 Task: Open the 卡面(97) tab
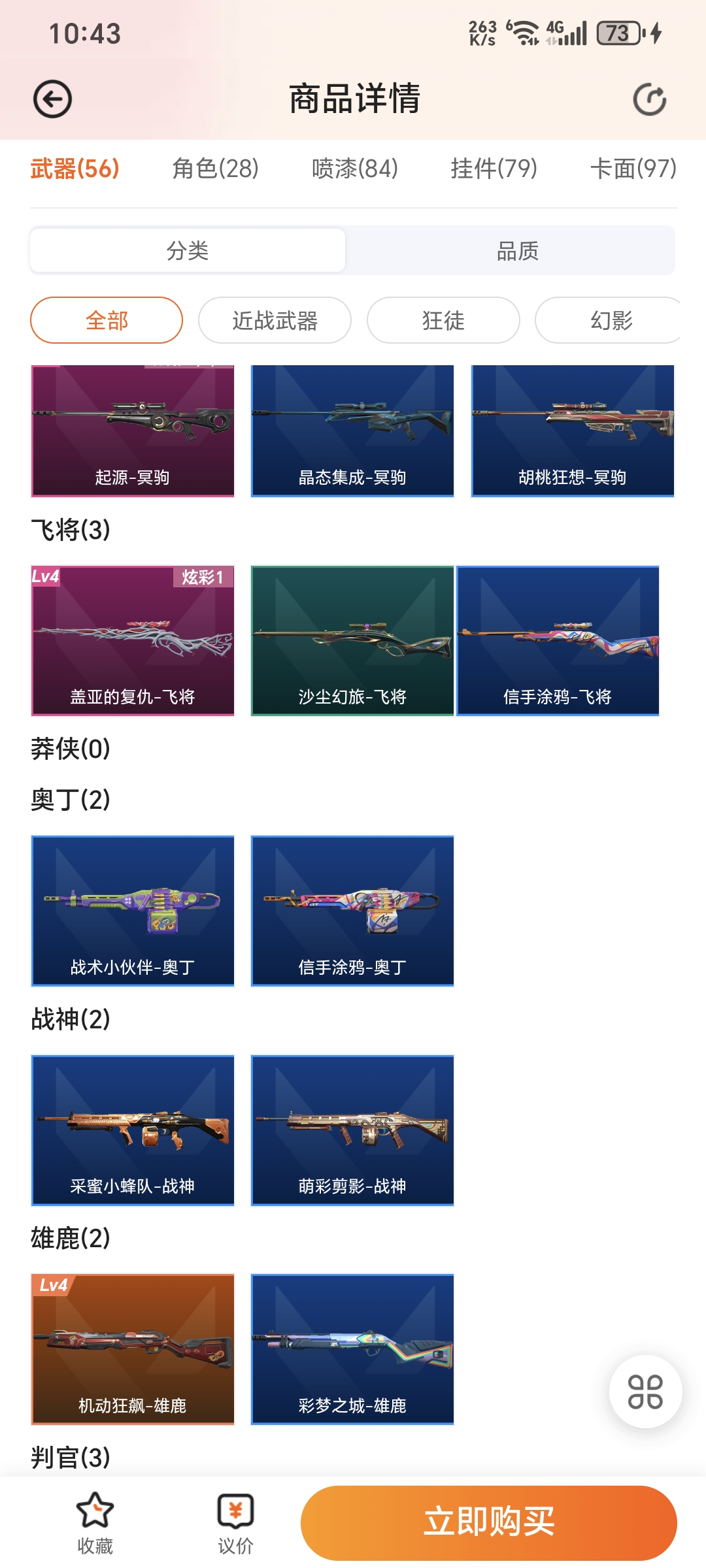point(633,169)
